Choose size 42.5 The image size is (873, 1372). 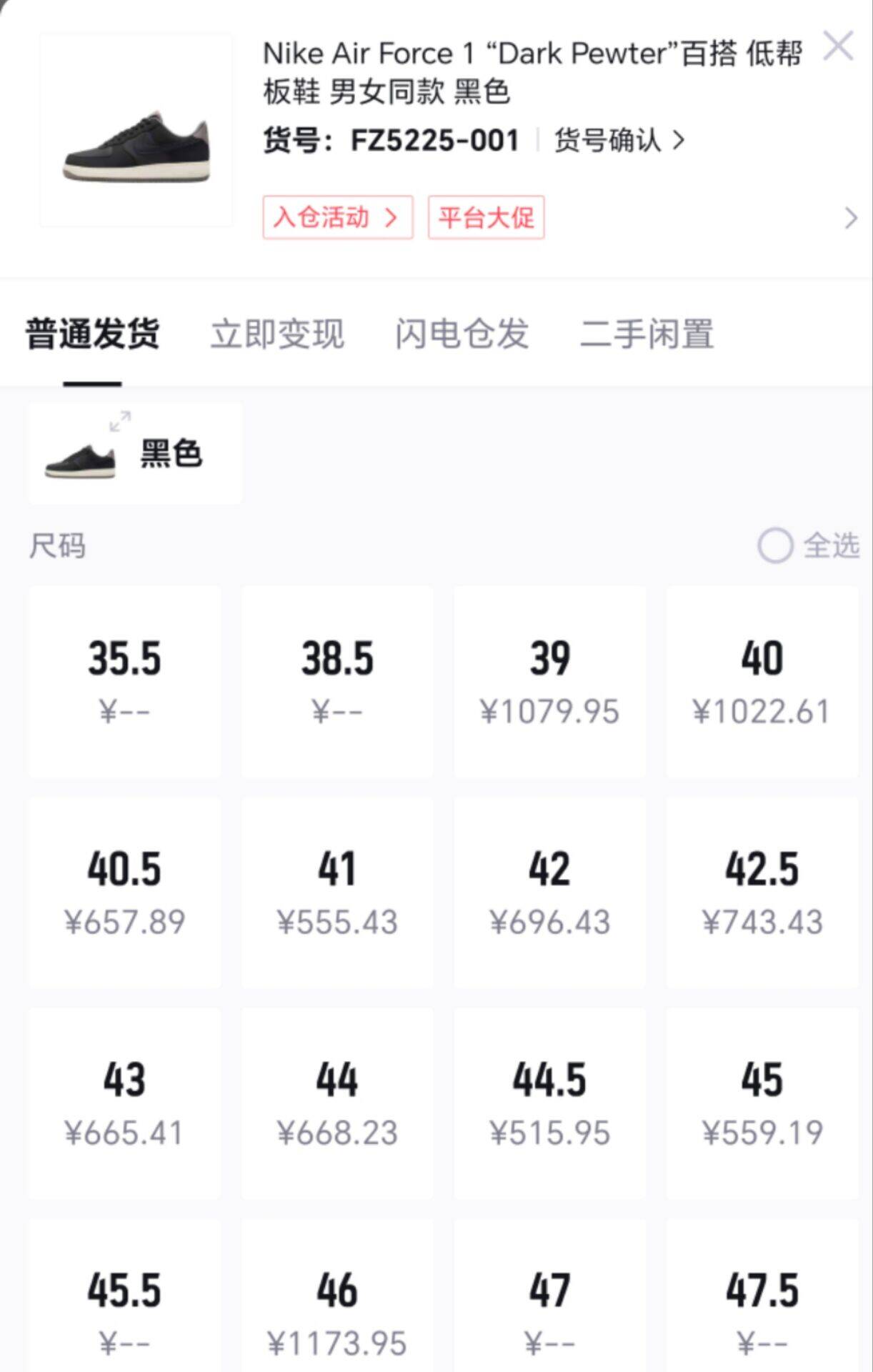762,893
